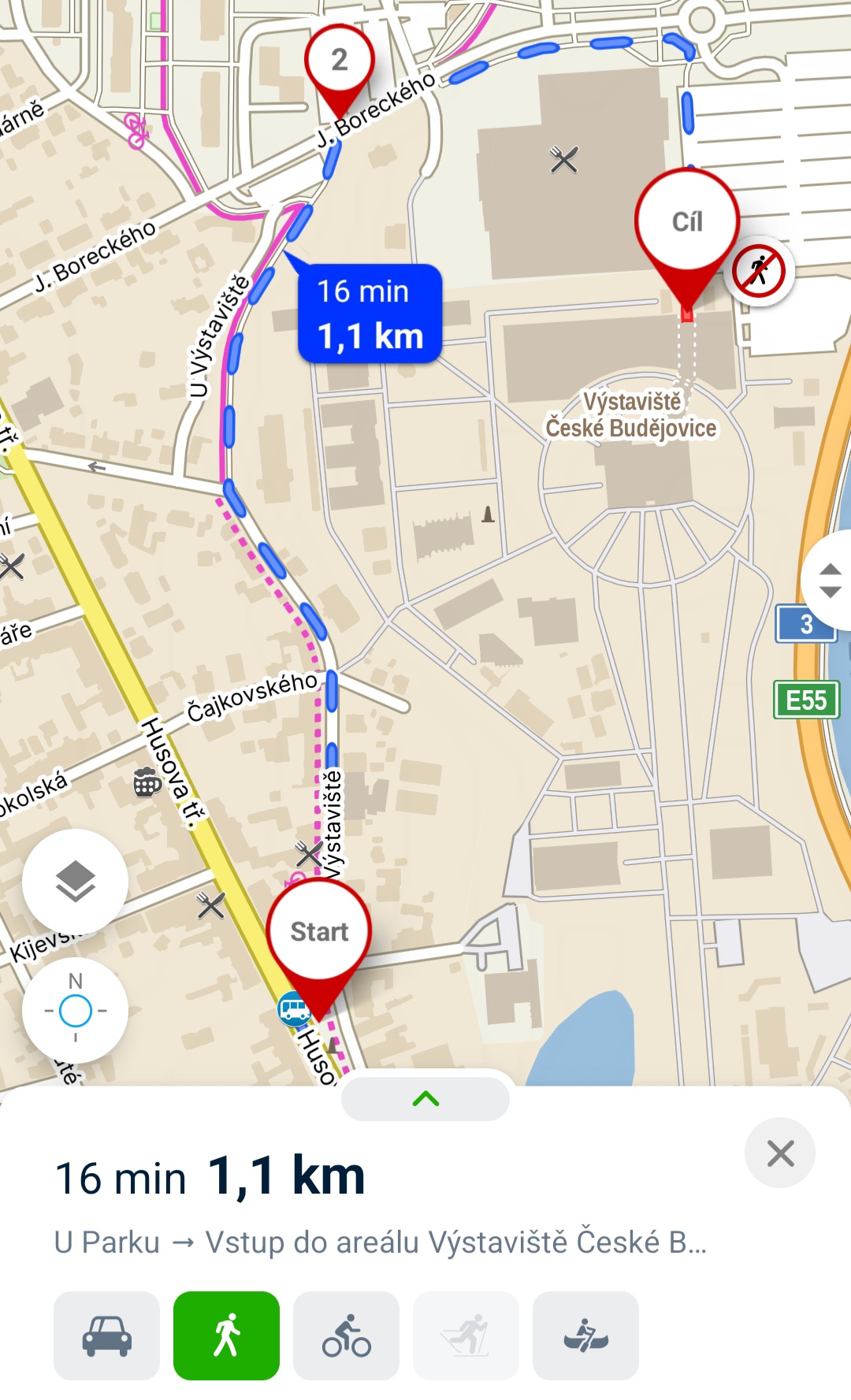The width and height of the screenshot is (851, 1400).
Task: Open the no-pedestrian restriction warning icon
Action: [x=758, y=271]
